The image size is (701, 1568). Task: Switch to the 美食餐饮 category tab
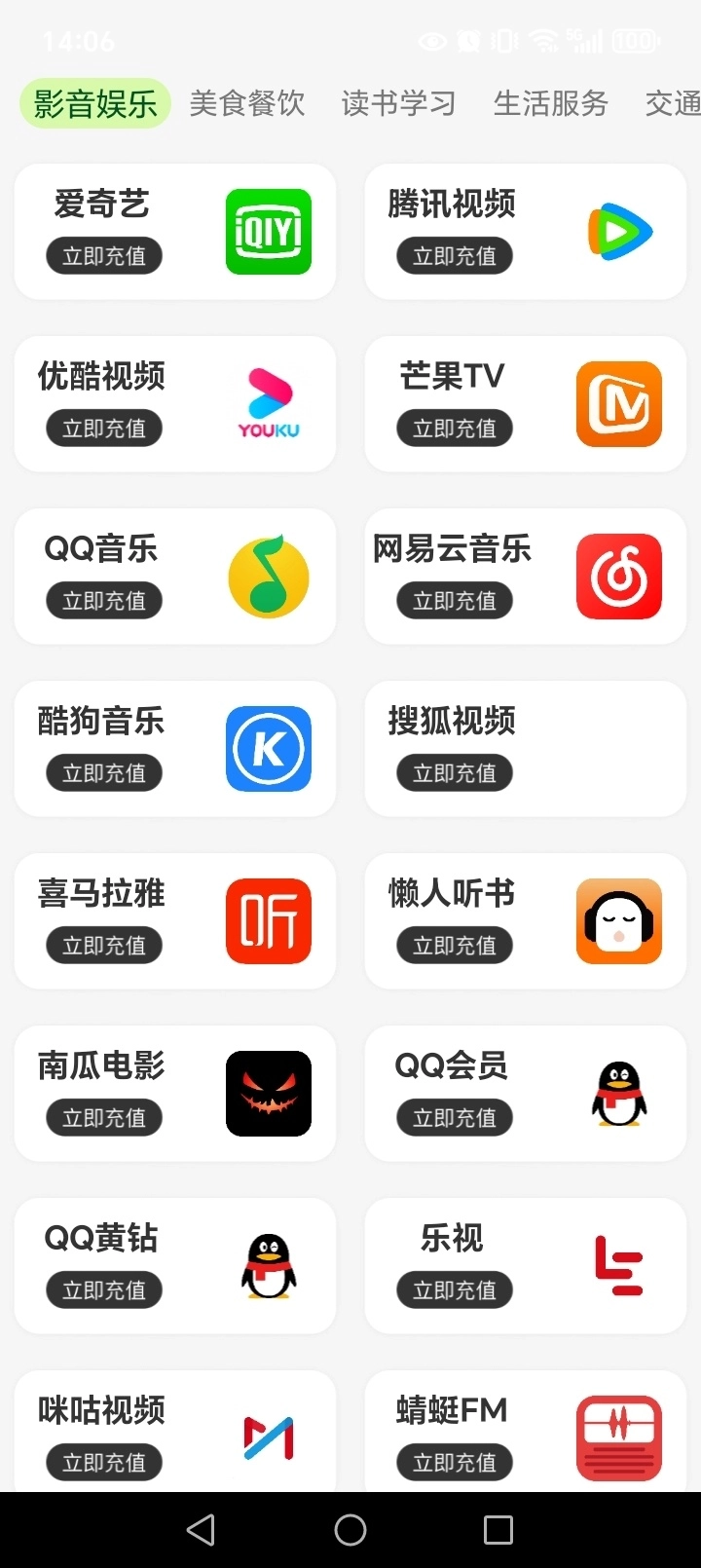click(x=247, y=103)
